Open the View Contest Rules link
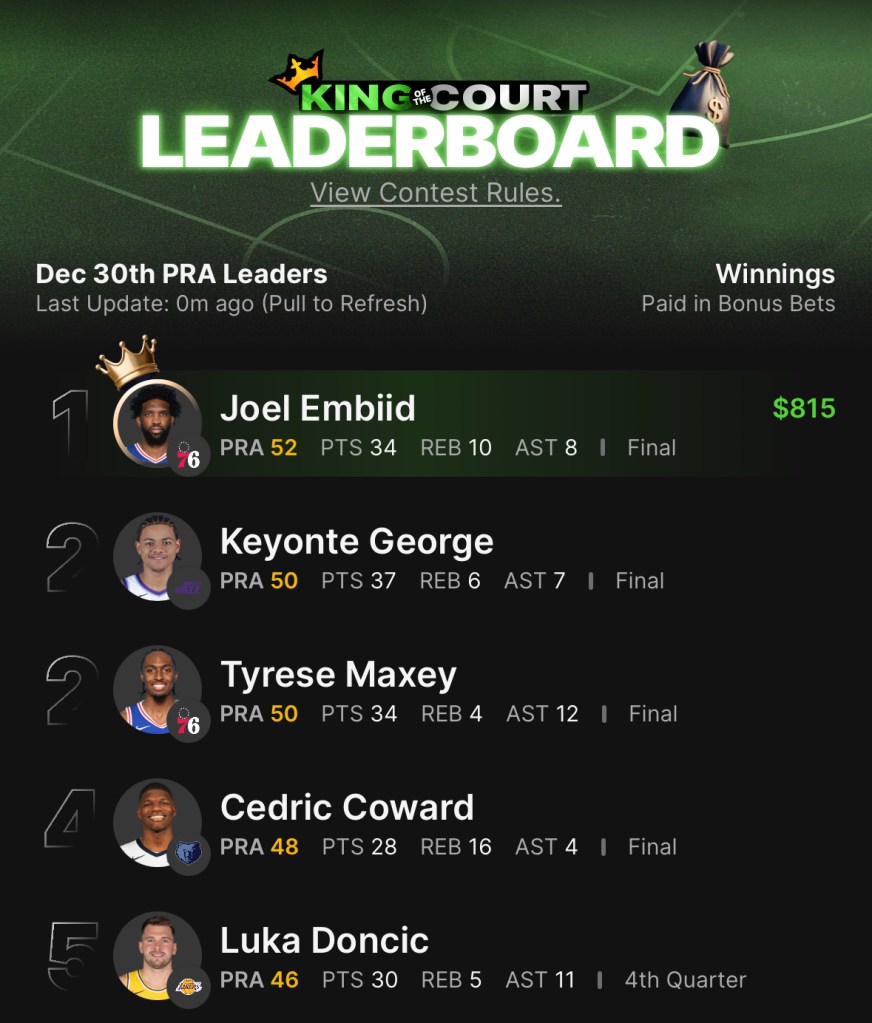The image size is (872, 1023). 436,193
